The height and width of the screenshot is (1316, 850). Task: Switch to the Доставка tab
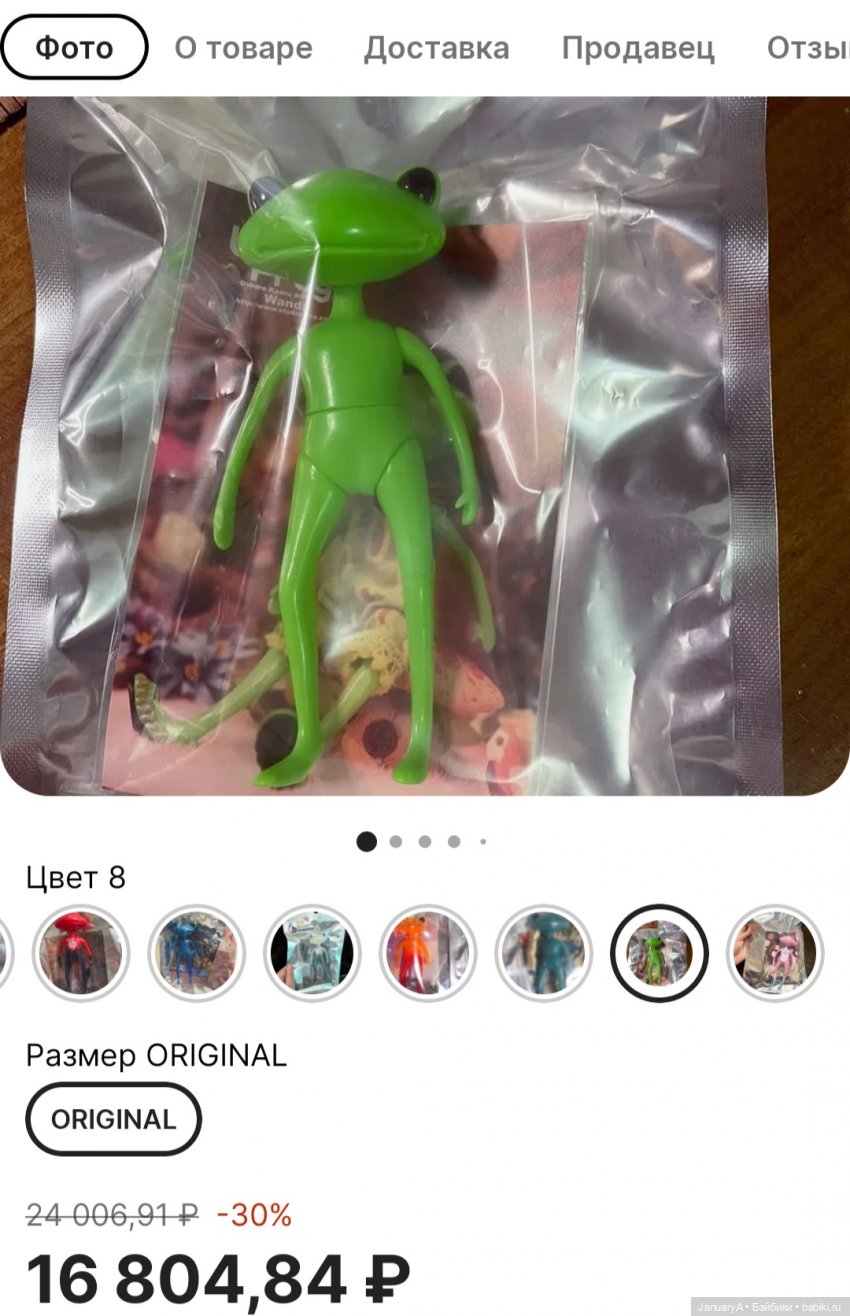436,48
